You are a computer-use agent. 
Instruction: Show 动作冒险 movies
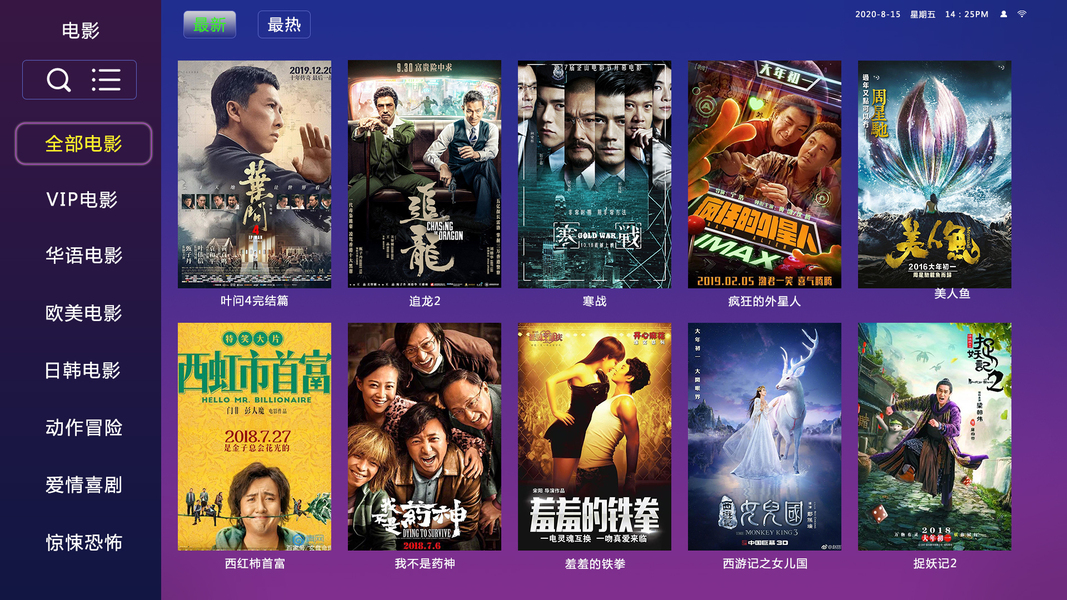83,428
